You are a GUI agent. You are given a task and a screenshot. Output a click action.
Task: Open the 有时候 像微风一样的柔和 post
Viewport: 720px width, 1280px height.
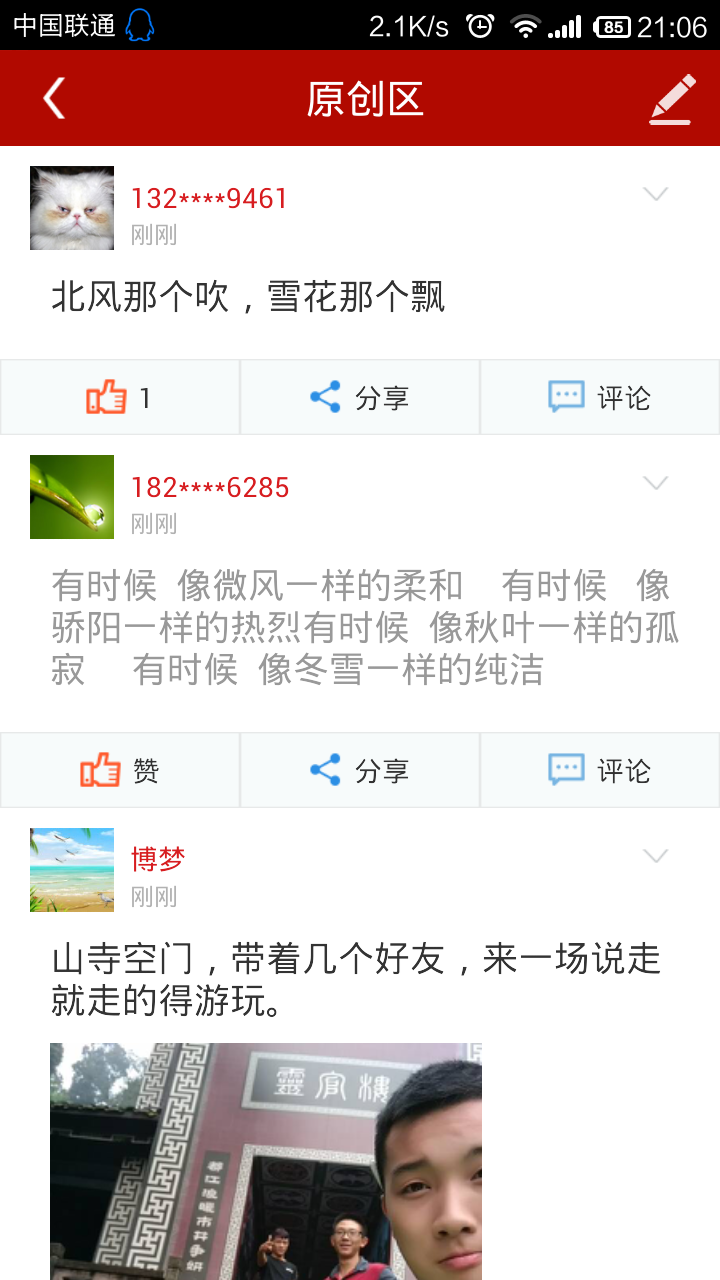360,628
